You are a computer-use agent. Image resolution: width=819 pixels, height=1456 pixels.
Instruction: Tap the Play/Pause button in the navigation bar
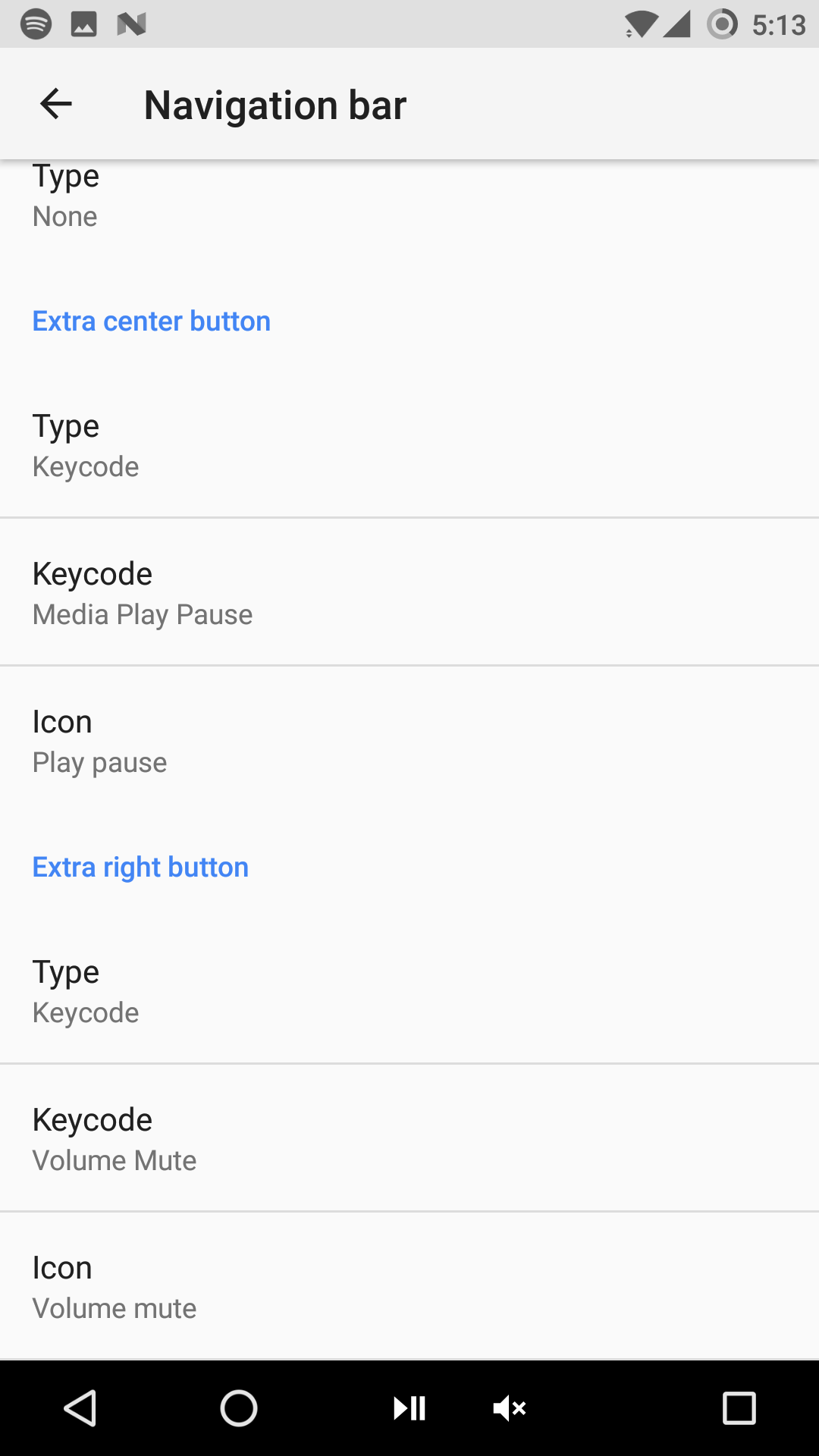click(407, 1408)
